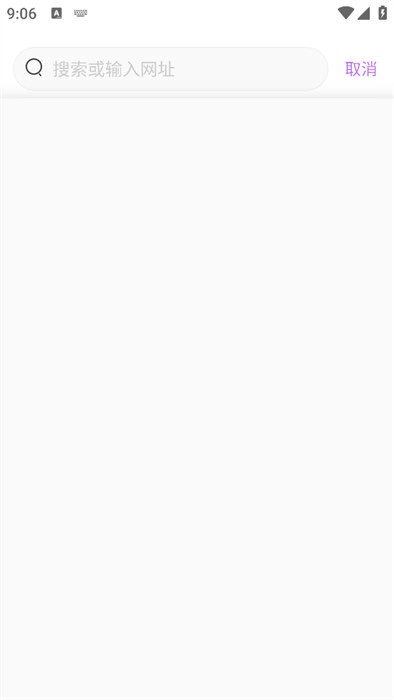The height and width of the screenshot is (700, 394).
Task: Tap the magnifier search icon
Action: tap(34, 68)
